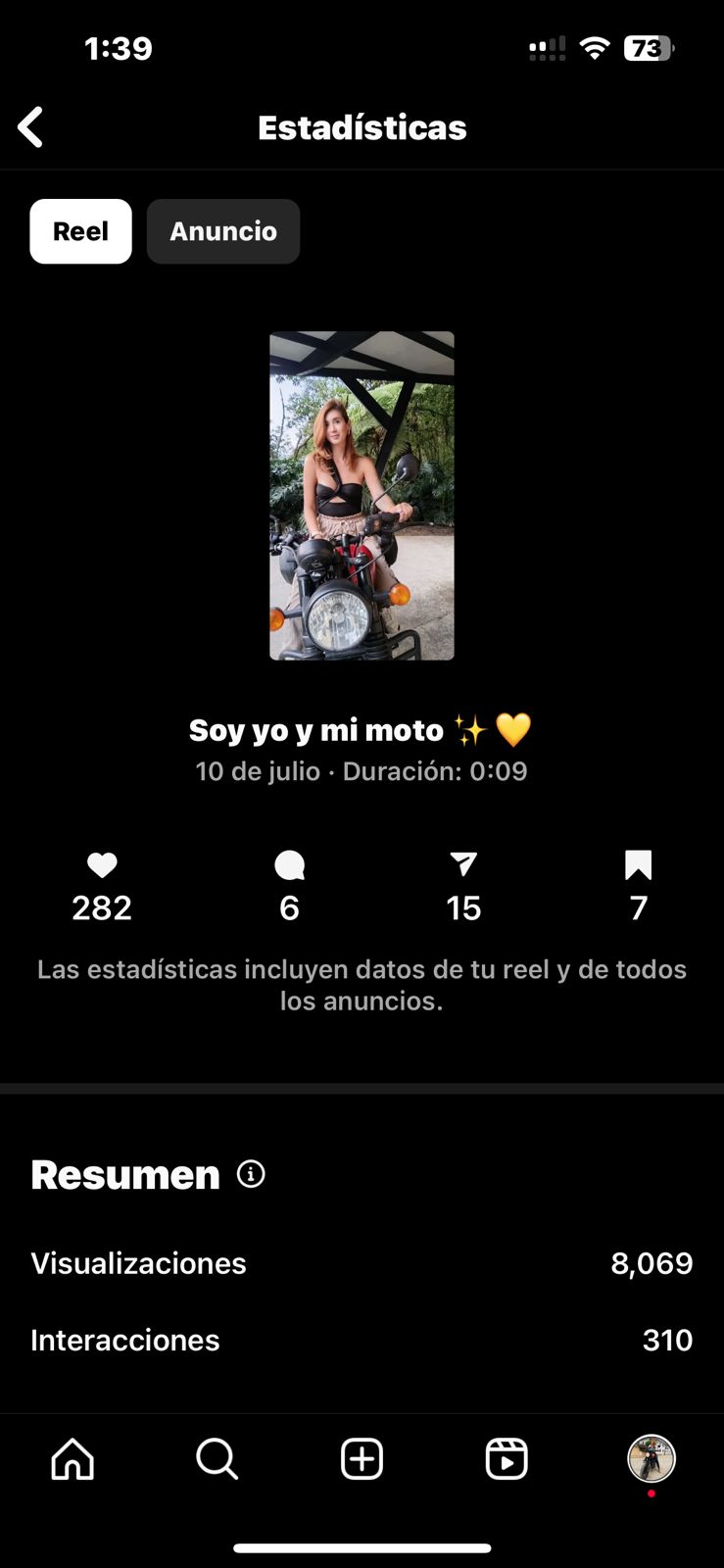Switch to the Anuncio tab
This screenshot has width=724, height=1568.
pos(223,231)
